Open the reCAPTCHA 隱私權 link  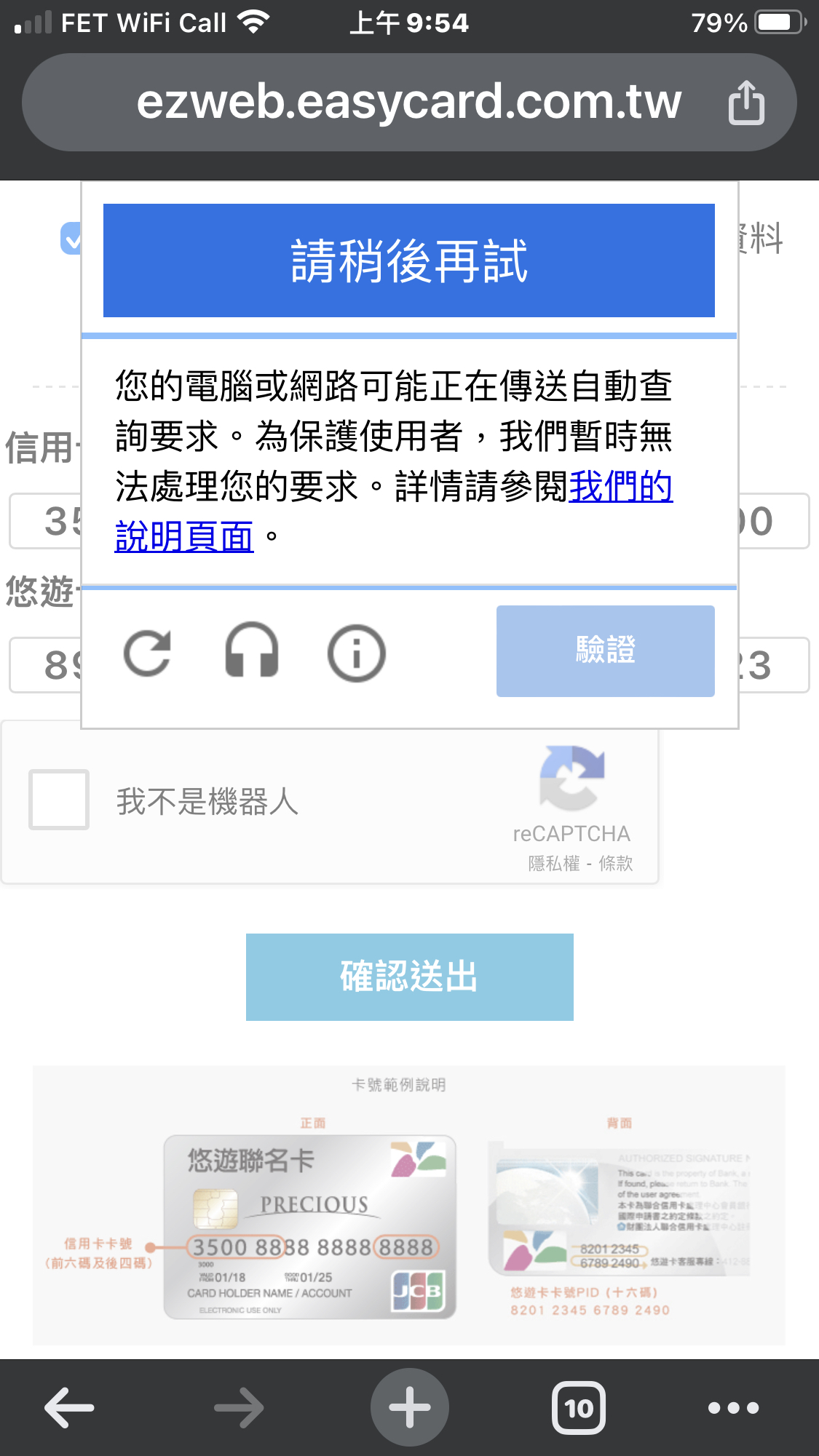pyautogui.click(x=554, y=864)
